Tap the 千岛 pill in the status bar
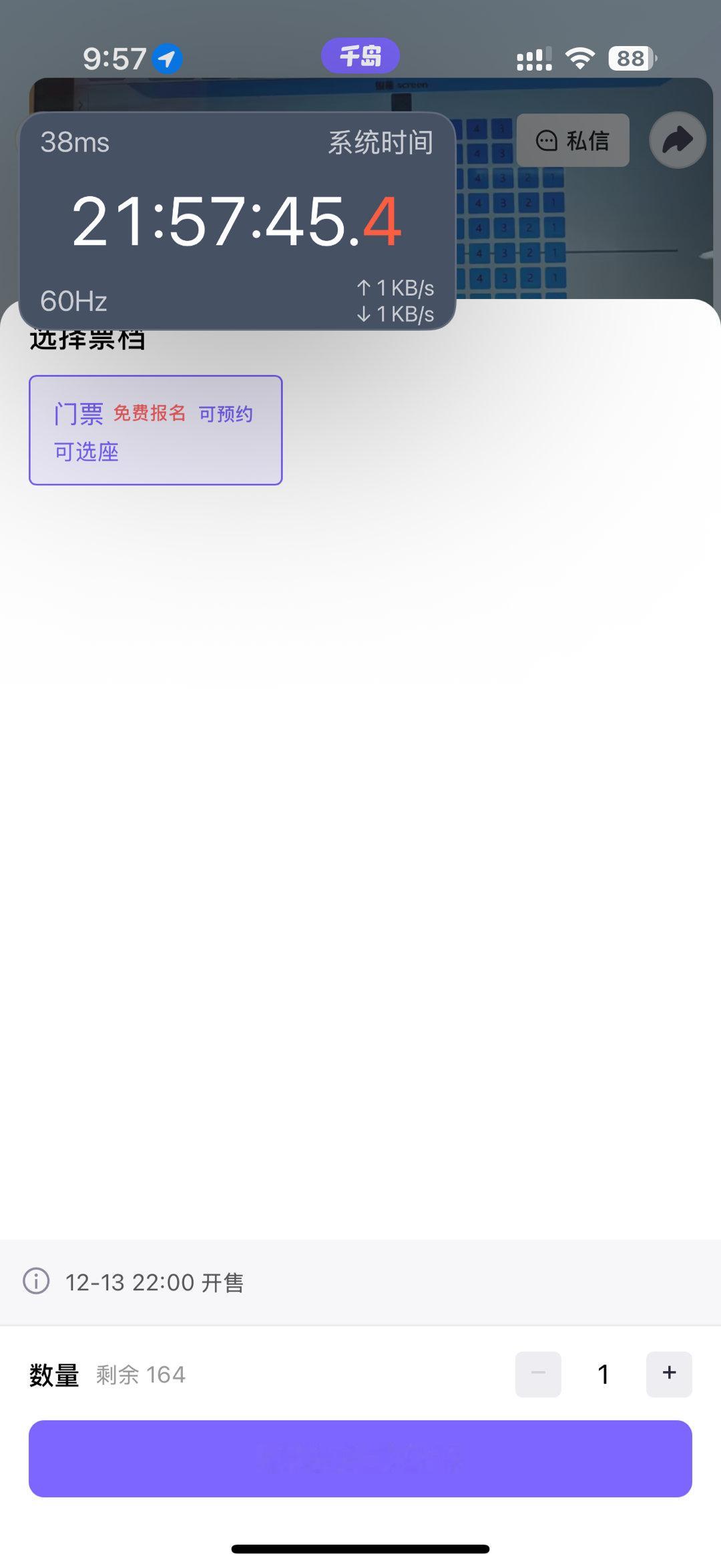This screenshot has height=1568, width=721. [360, 56]
